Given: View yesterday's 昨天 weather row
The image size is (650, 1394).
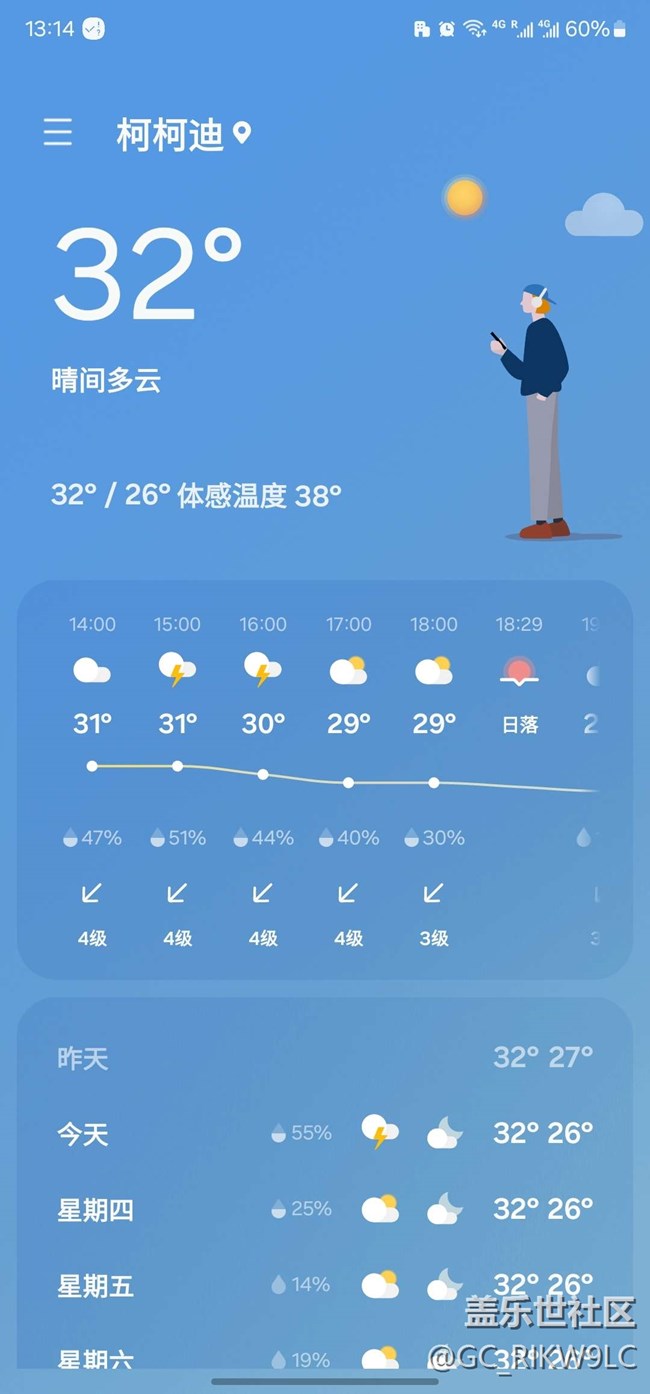Looking at the screenshot, I should tap(325, 1057).
